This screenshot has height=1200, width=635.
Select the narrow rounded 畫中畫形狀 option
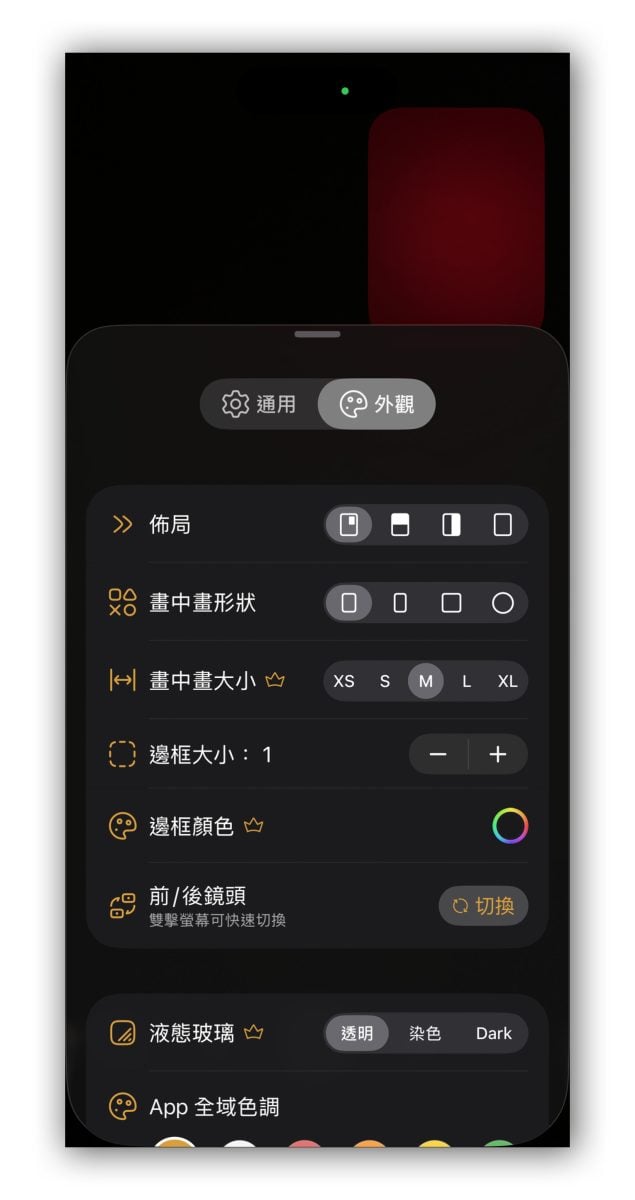(400, 603)
